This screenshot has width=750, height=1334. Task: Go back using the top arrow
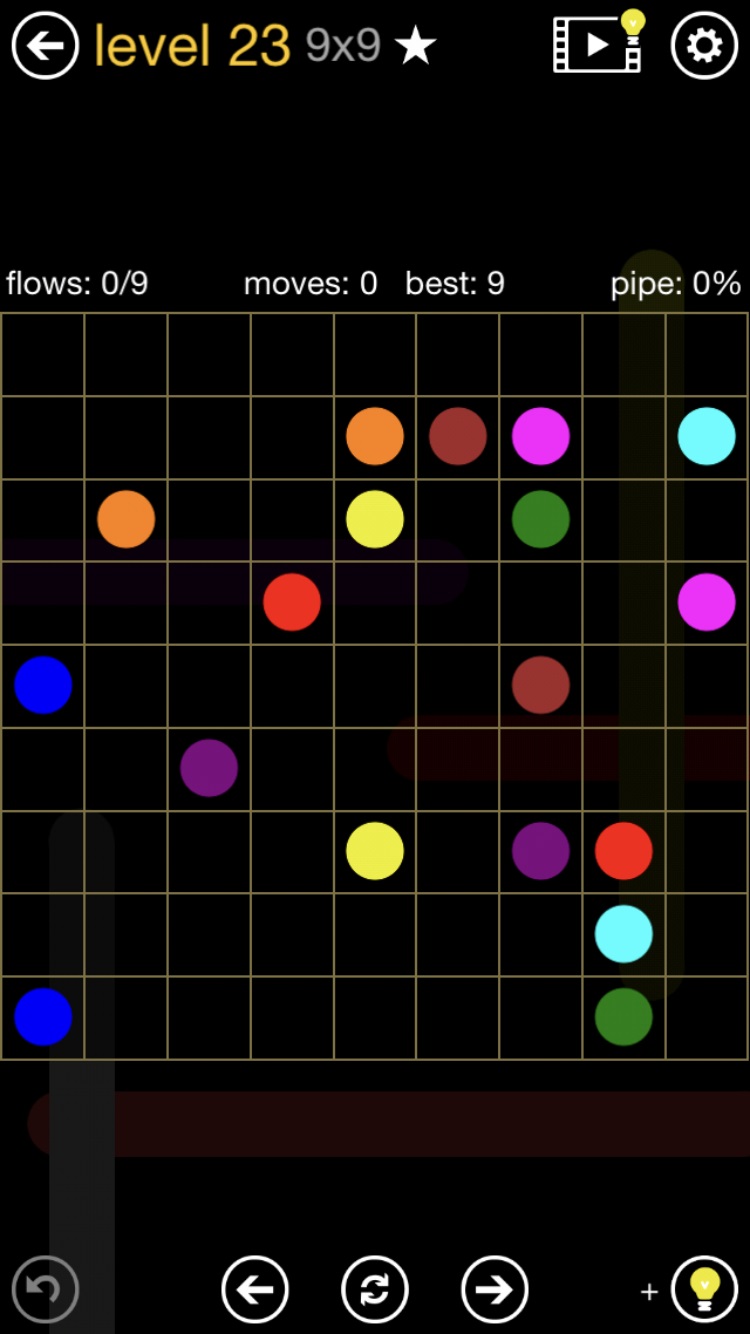tap(45, 45)
